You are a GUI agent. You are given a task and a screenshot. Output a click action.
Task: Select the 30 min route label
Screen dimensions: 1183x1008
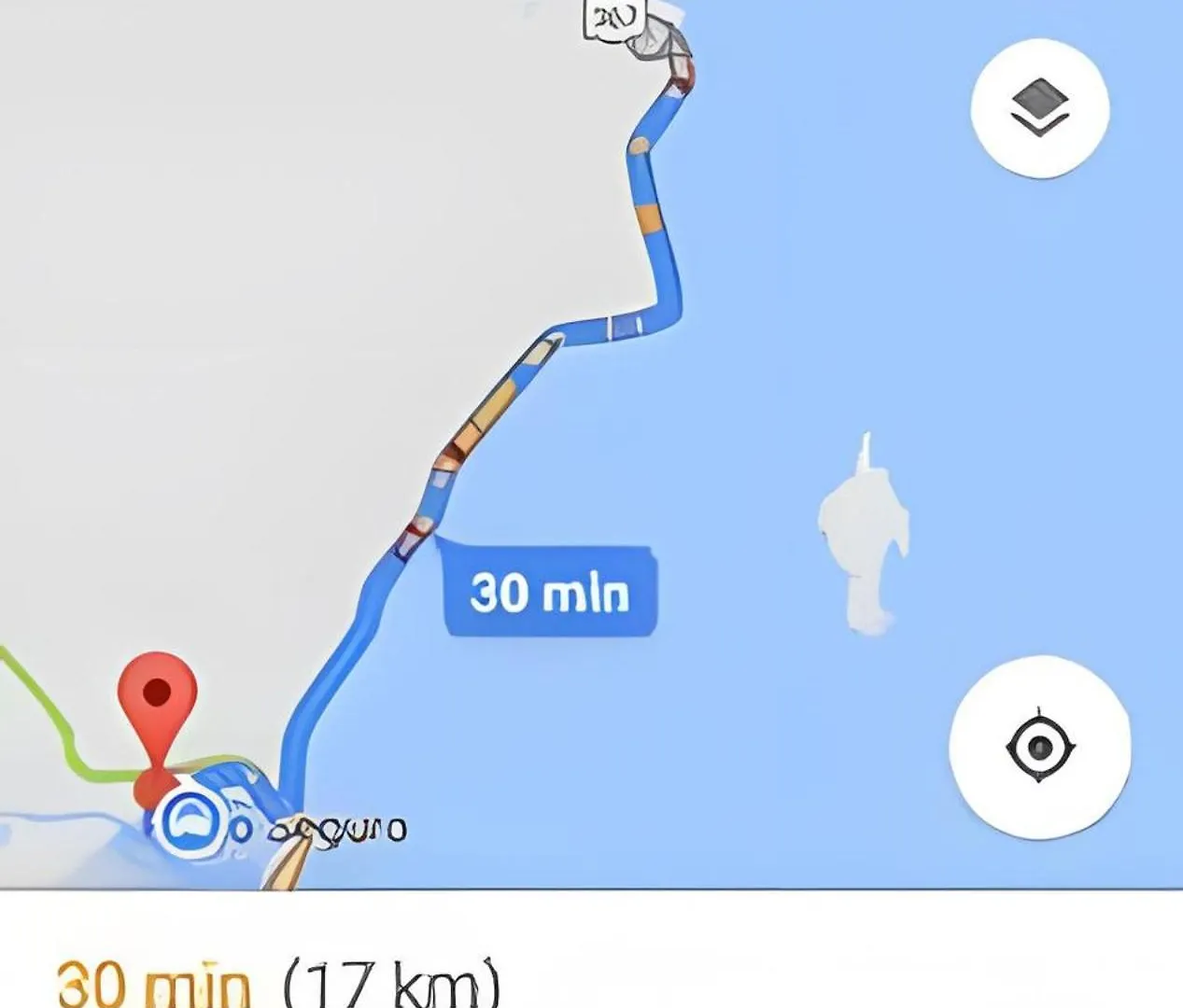(550, 592)
